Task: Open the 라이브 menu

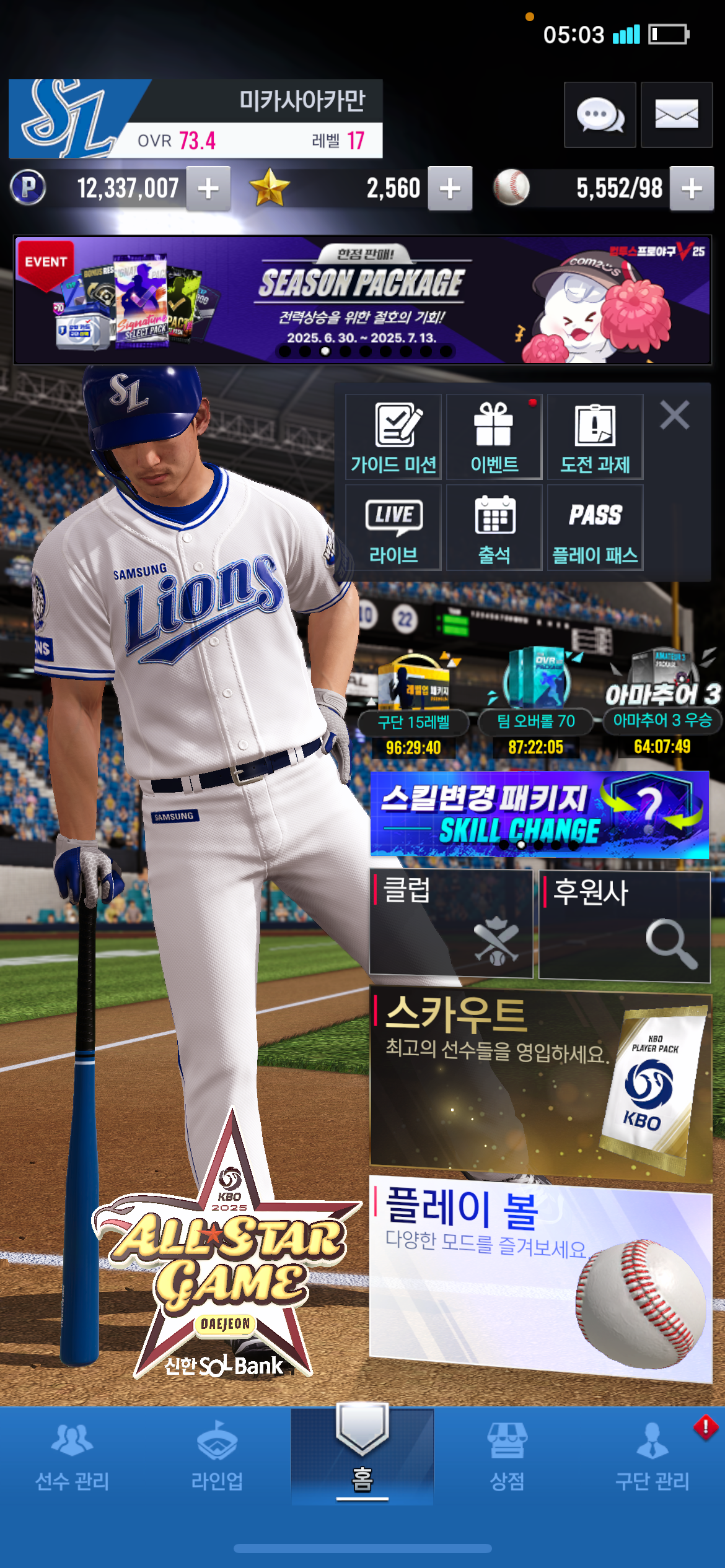Action: pos(393,527)
